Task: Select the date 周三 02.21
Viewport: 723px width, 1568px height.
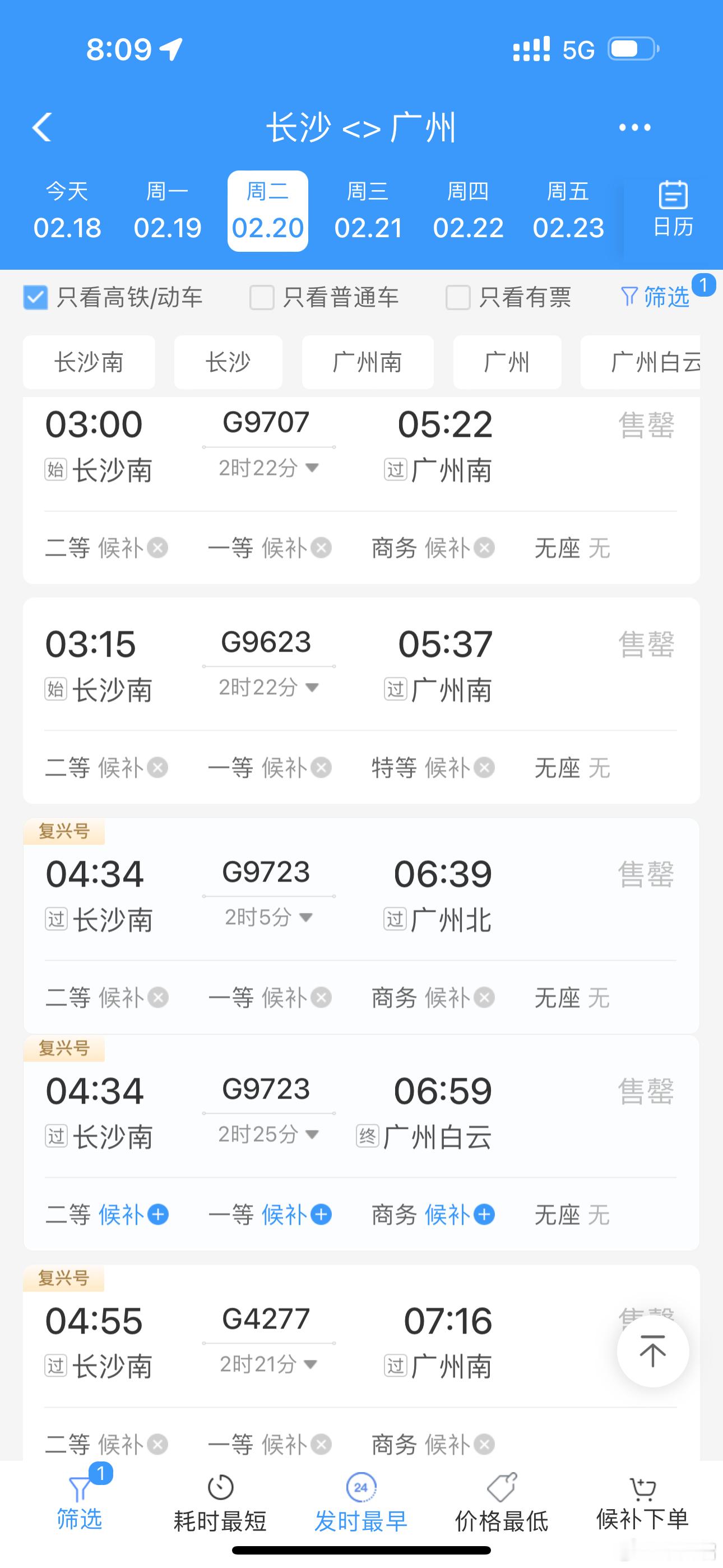Action: pyautogui.click(x=368, y=211)
